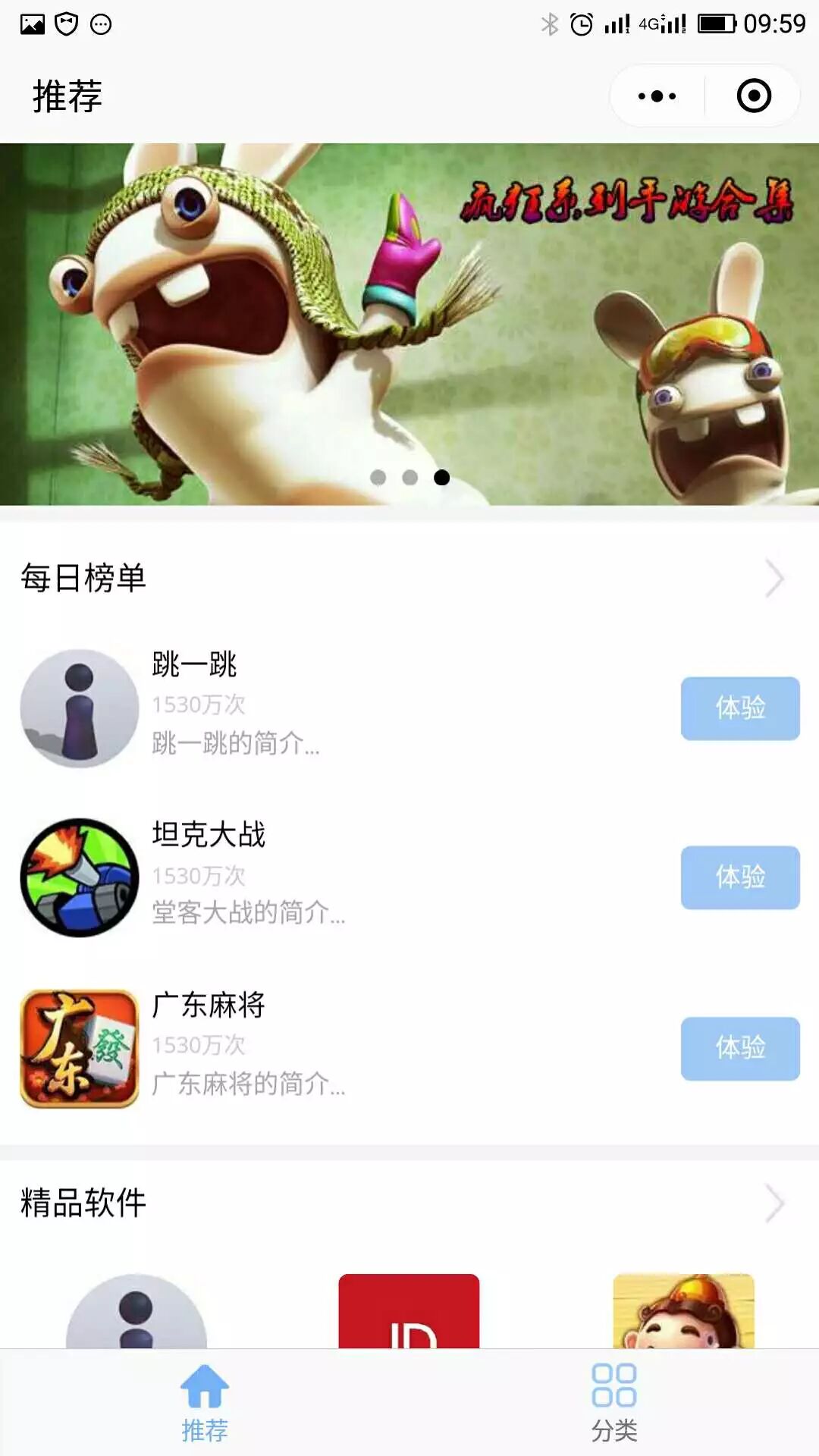Tap 体验 button for 坦克大战
This screenshot has width=819, height=1456.
click(740, 877)
